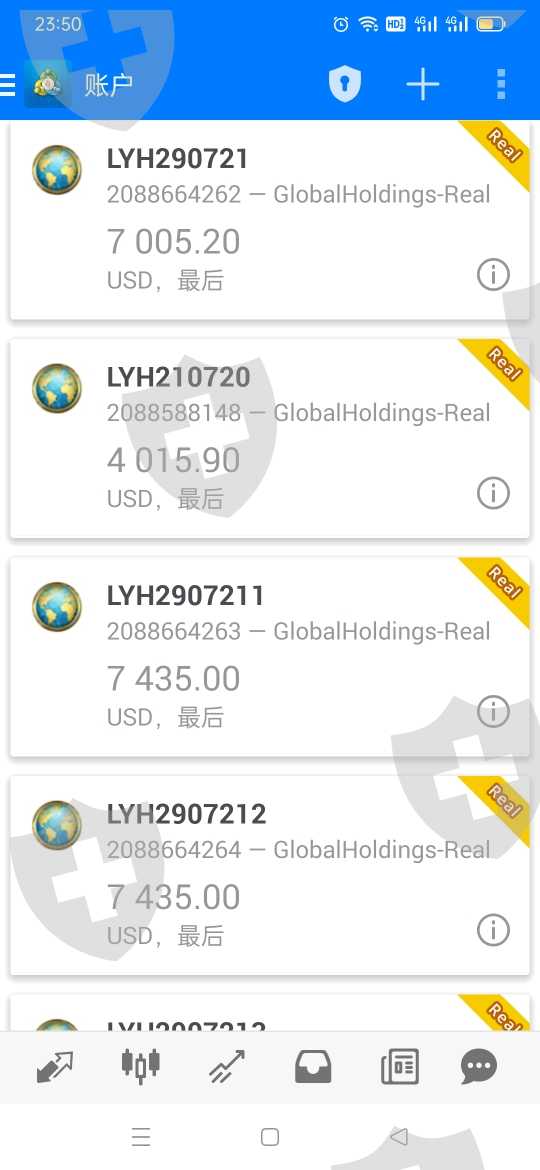Open the shield lock security icon

coord(345,84)
